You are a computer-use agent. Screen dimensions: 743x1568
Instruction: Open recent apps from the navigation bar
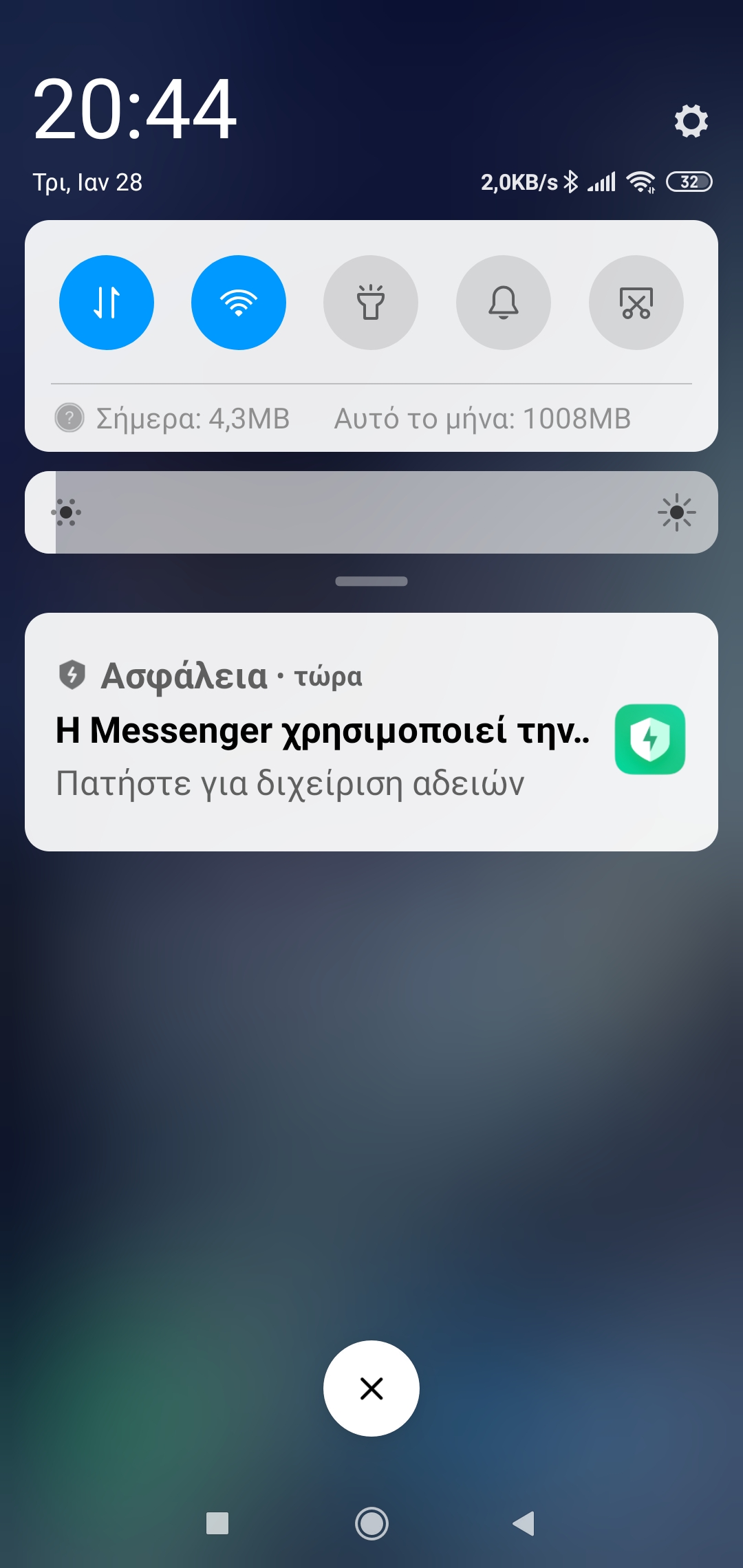[217, 1523]
